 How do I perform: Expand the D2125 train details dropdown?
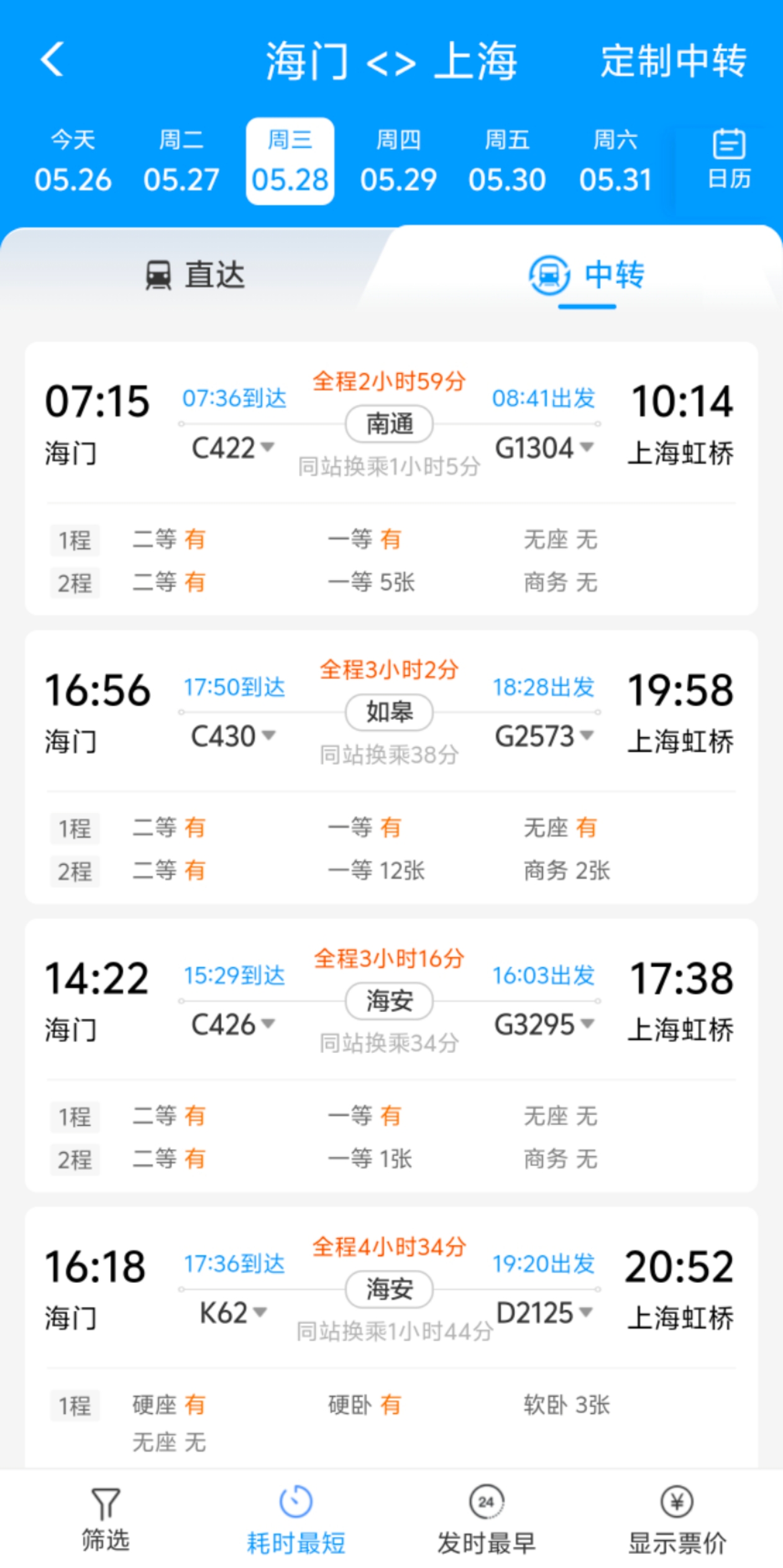click(544, 1313)
